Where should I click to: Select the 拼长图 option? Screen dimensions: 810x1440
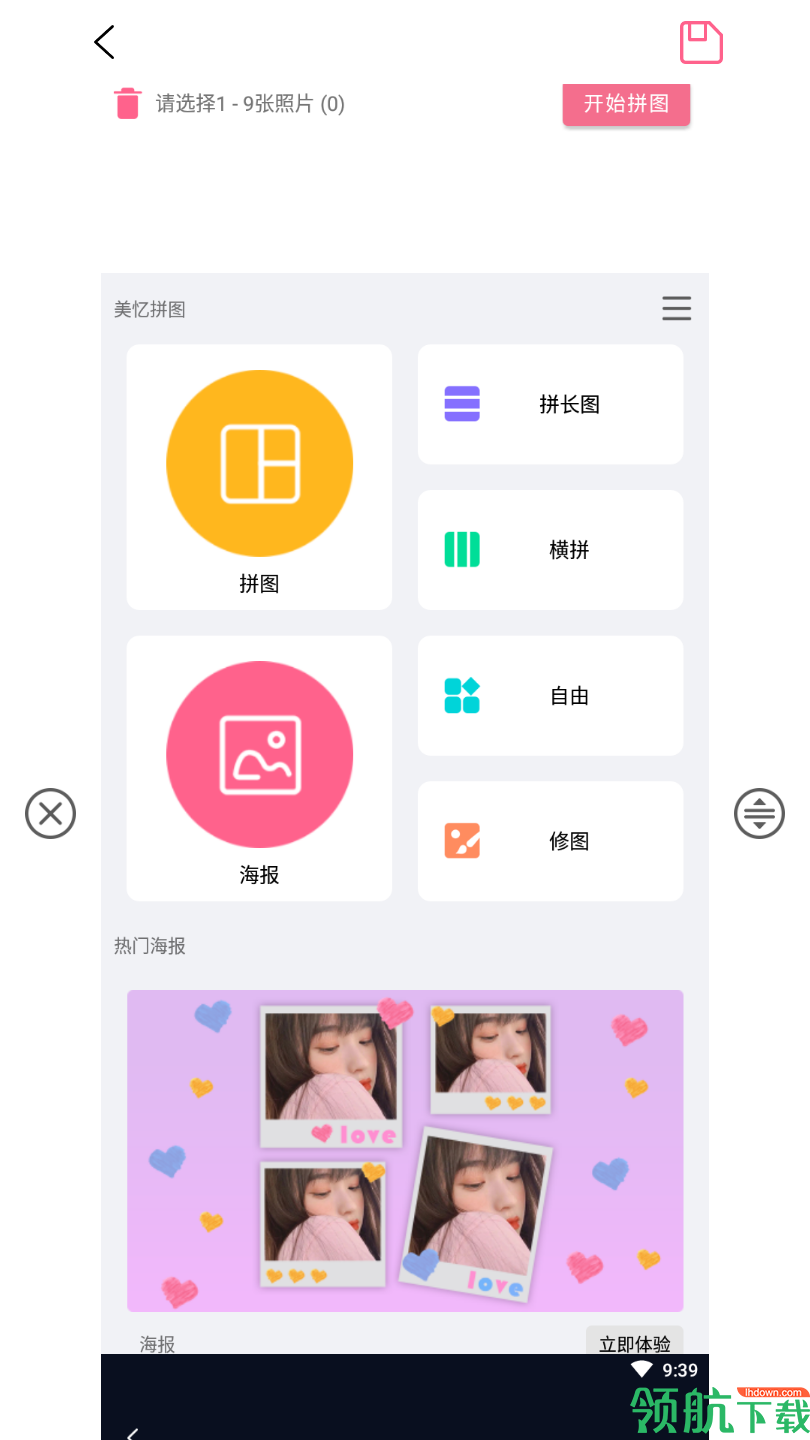(x=550, y=404)
